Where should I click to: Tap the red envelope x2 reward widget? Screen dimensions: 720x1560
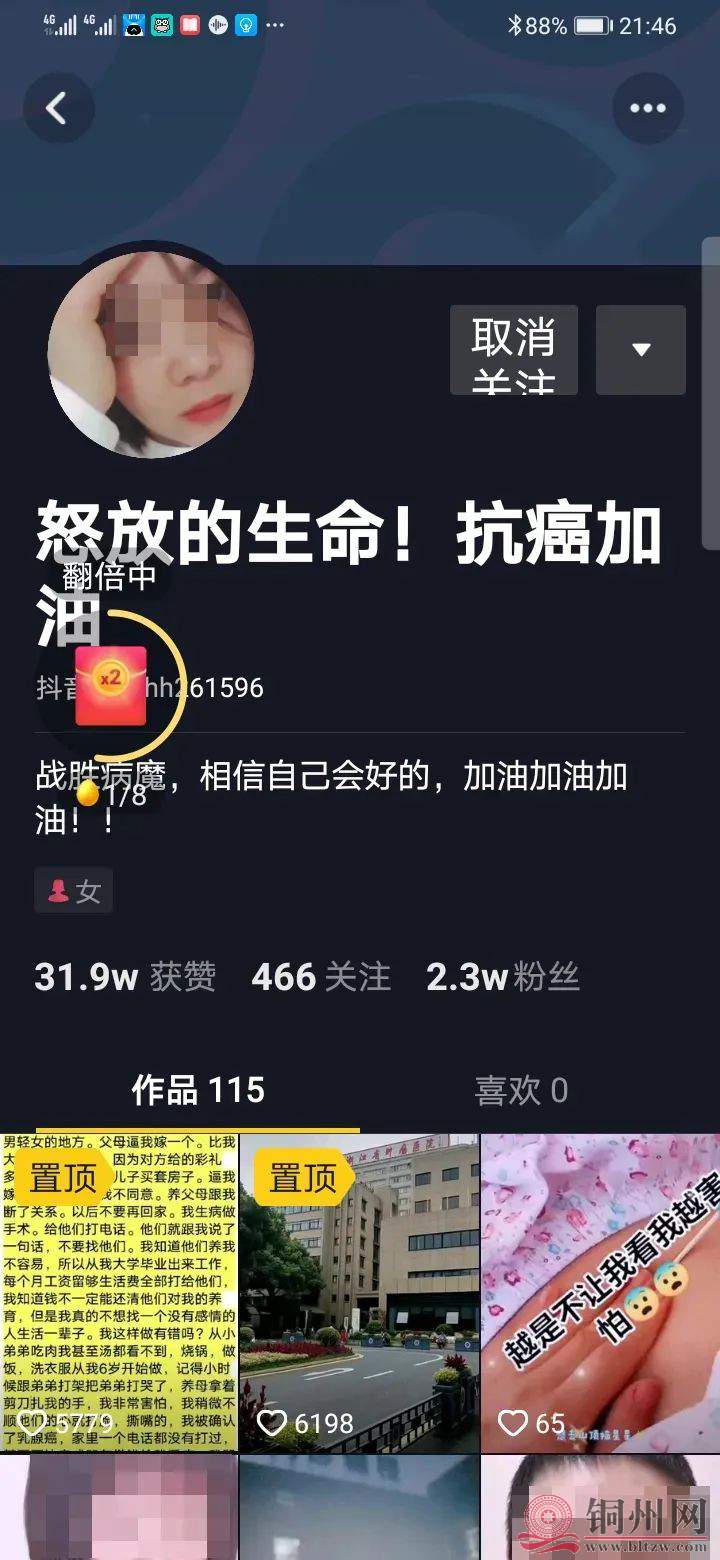[x=111, y=685]
